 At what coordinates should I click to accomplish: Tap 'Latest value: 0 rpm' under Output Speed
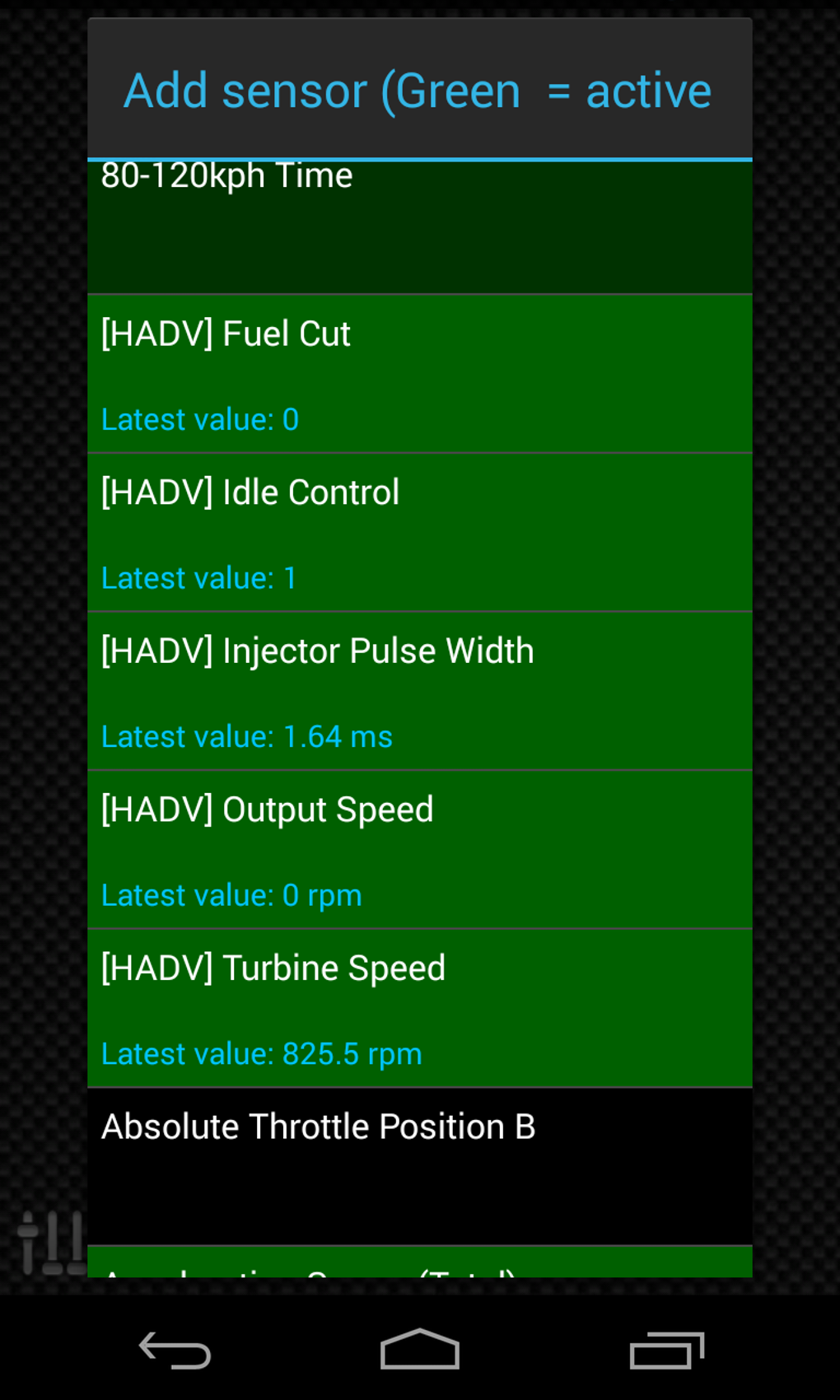(231, 894)
